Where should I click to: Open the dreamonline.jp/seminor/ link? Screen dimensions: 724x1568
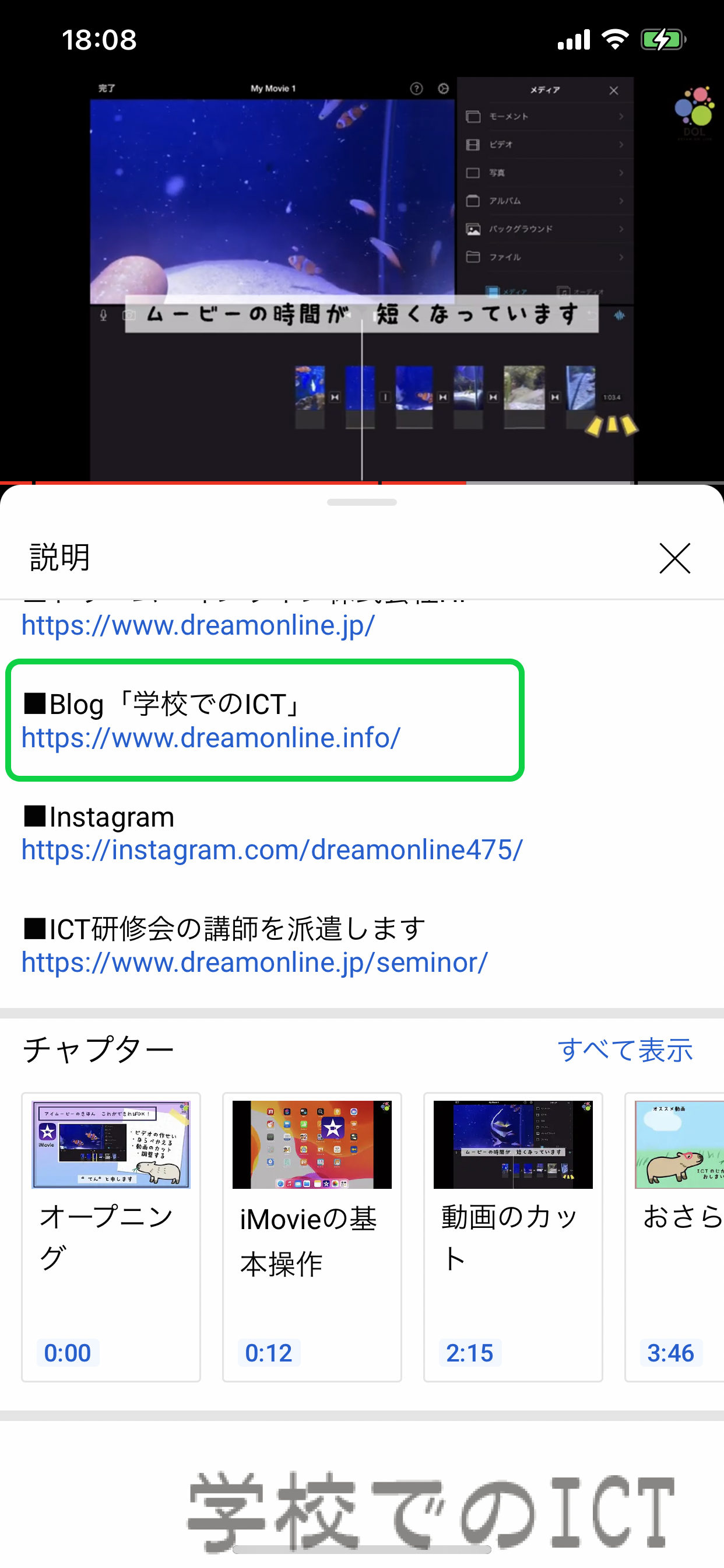pos(254,963)
